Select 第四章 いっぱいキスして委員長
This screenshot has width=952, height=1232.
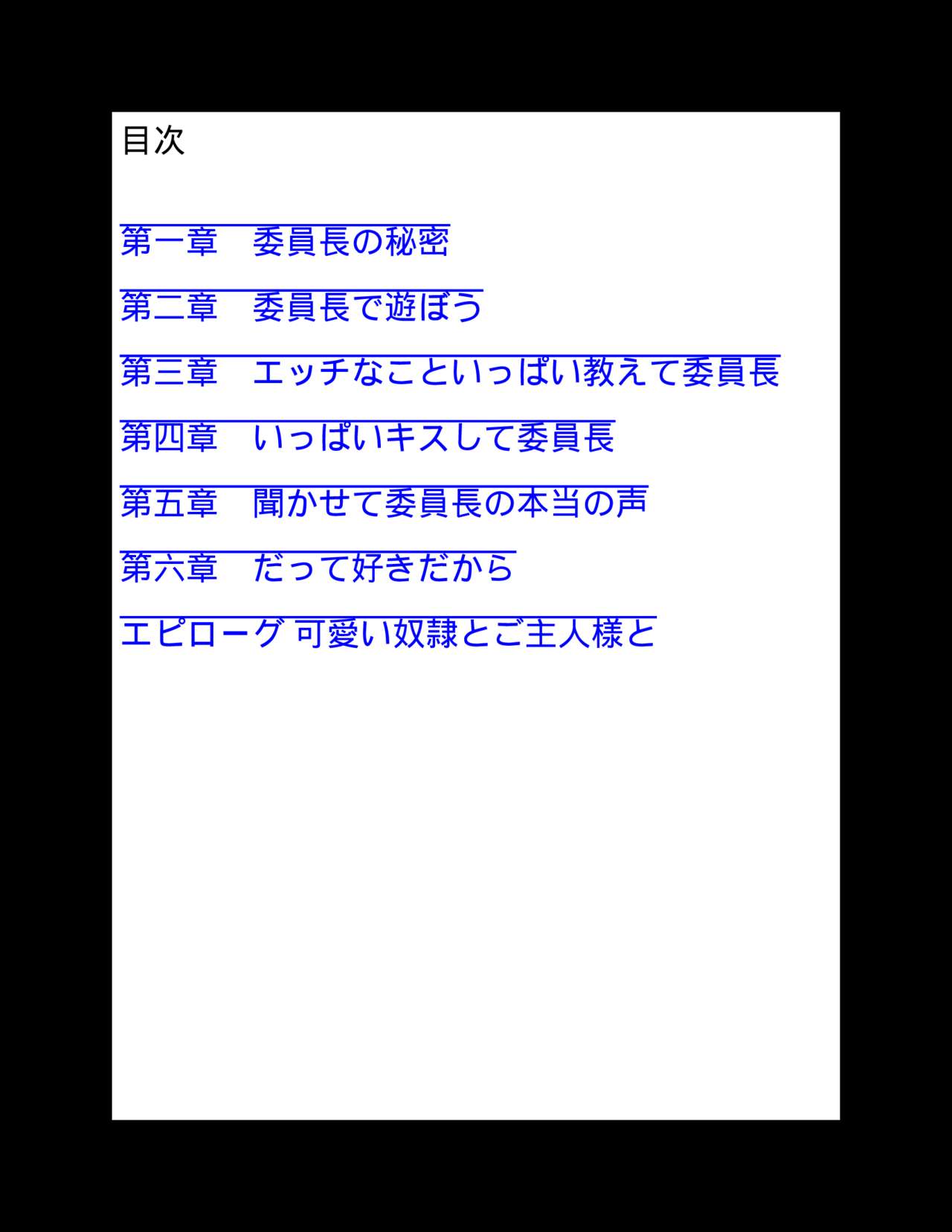(x=367, y=437)
